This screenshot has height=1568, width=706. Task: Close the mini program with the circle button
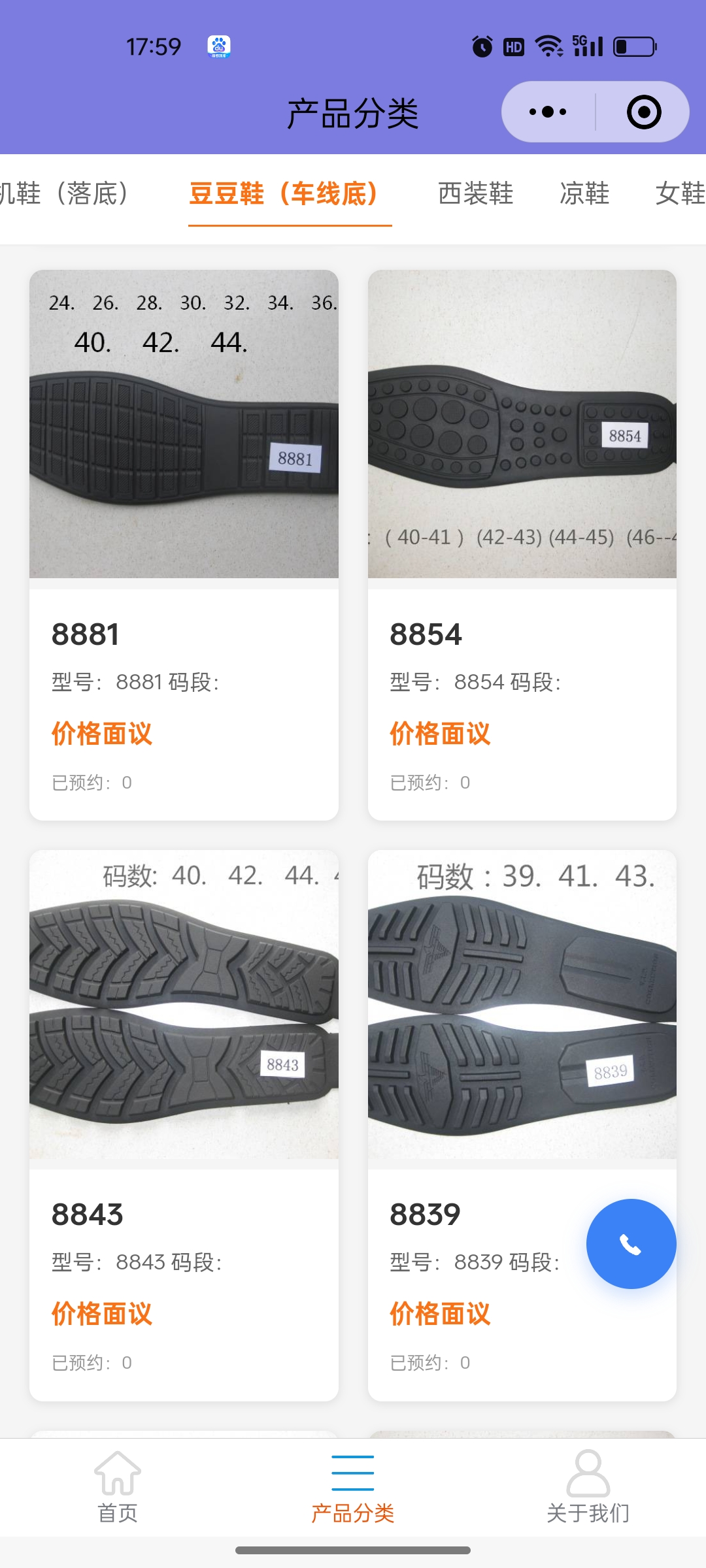[643, 112]
